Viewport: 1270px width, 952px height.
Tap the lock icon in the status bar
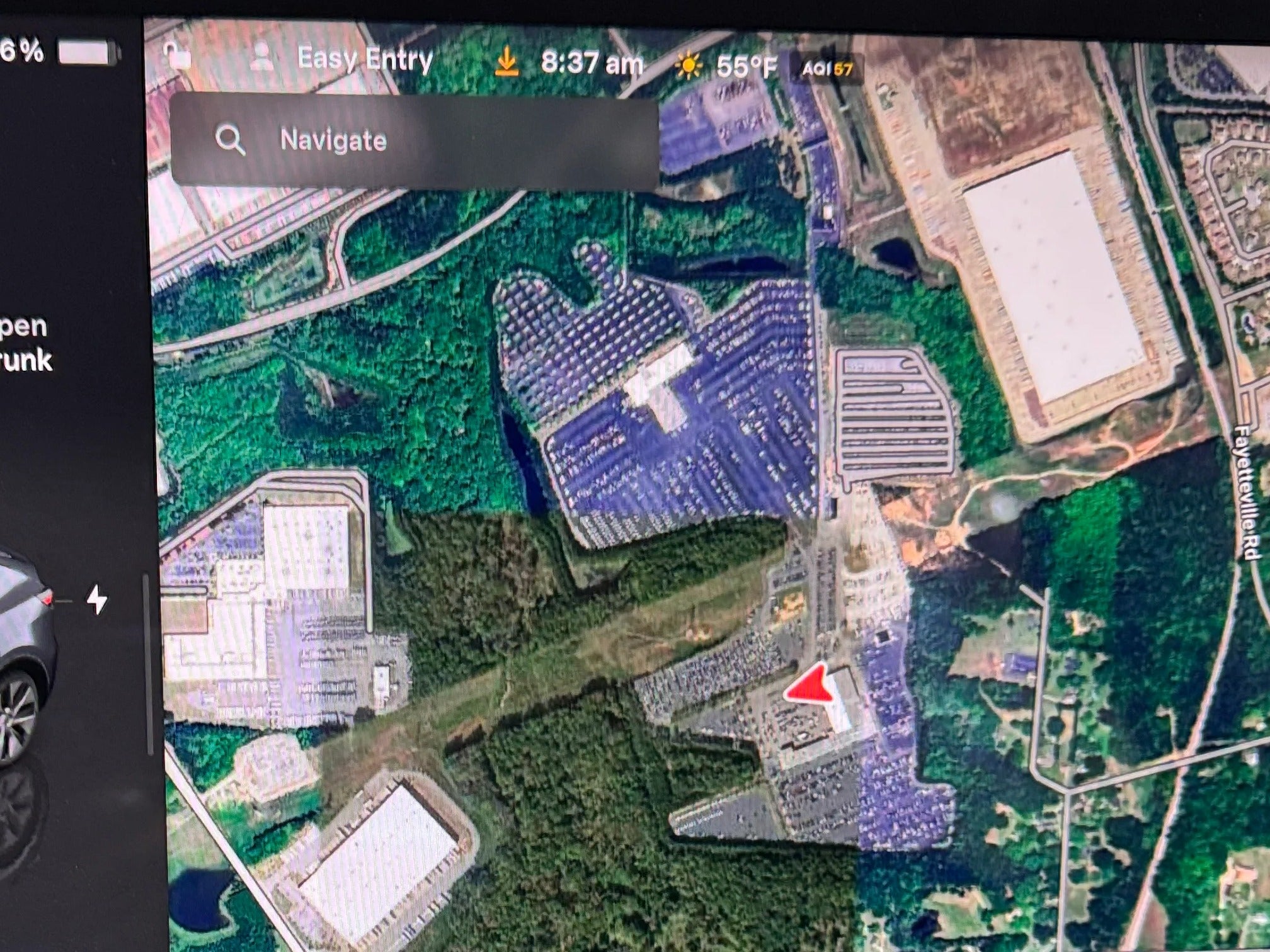pyautogui.click(x=177, y=57)
